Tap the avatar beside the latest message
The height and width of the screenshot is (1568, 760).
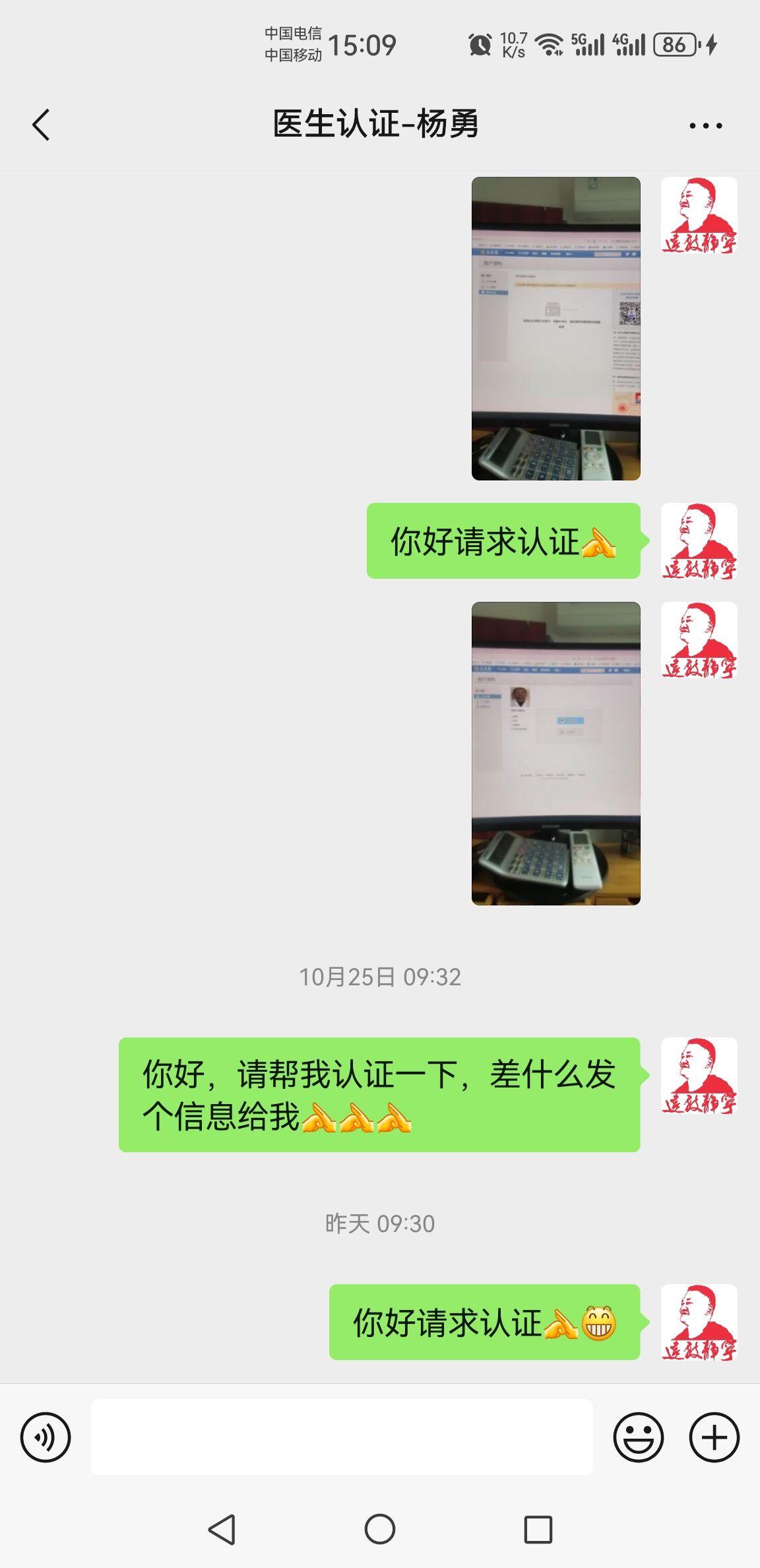699,1322
